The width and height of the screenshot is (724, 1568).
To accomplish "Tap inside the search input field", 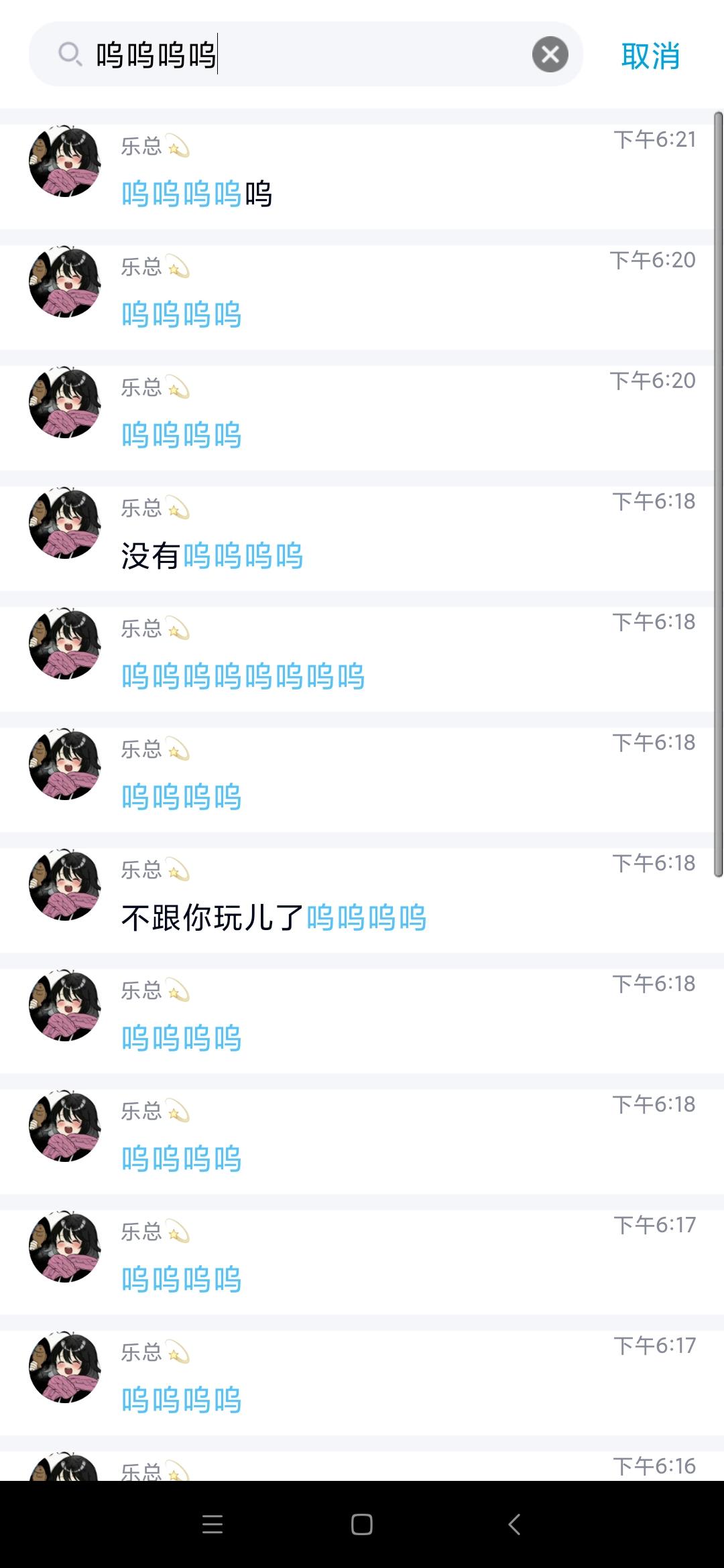I will click(x=302, y=55).
